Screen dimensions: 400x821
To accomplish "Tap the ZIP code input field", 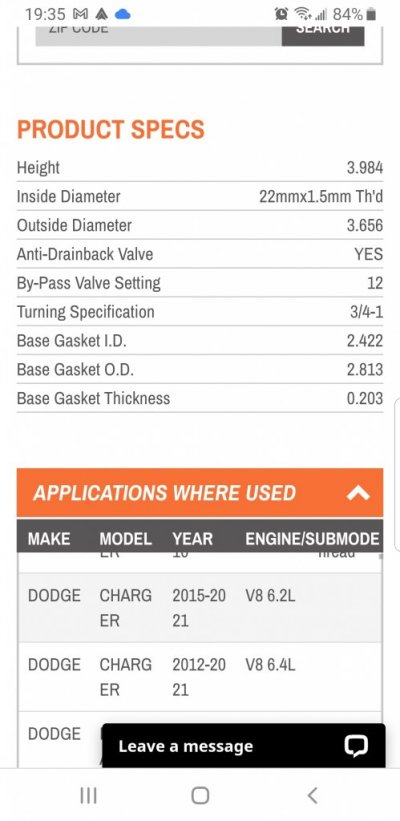I will coord(159,35).
